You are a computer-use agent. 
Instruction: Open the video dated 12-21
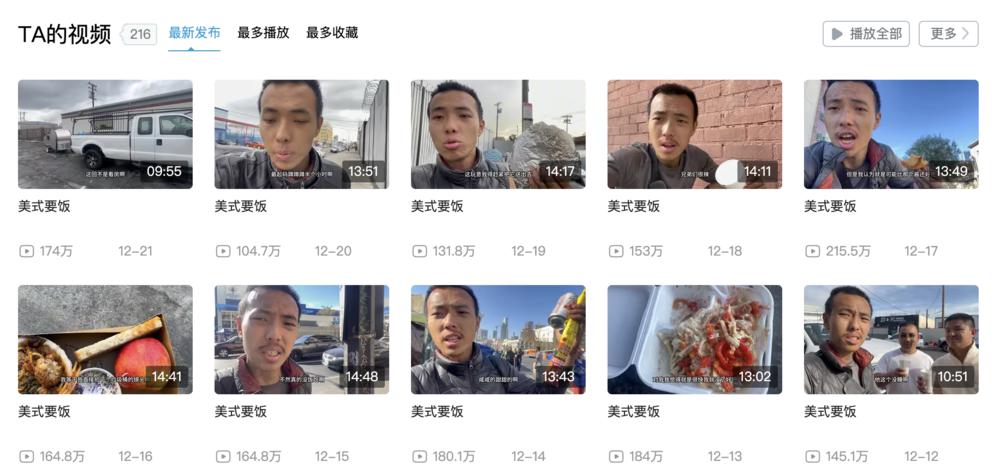pos(105,135)
